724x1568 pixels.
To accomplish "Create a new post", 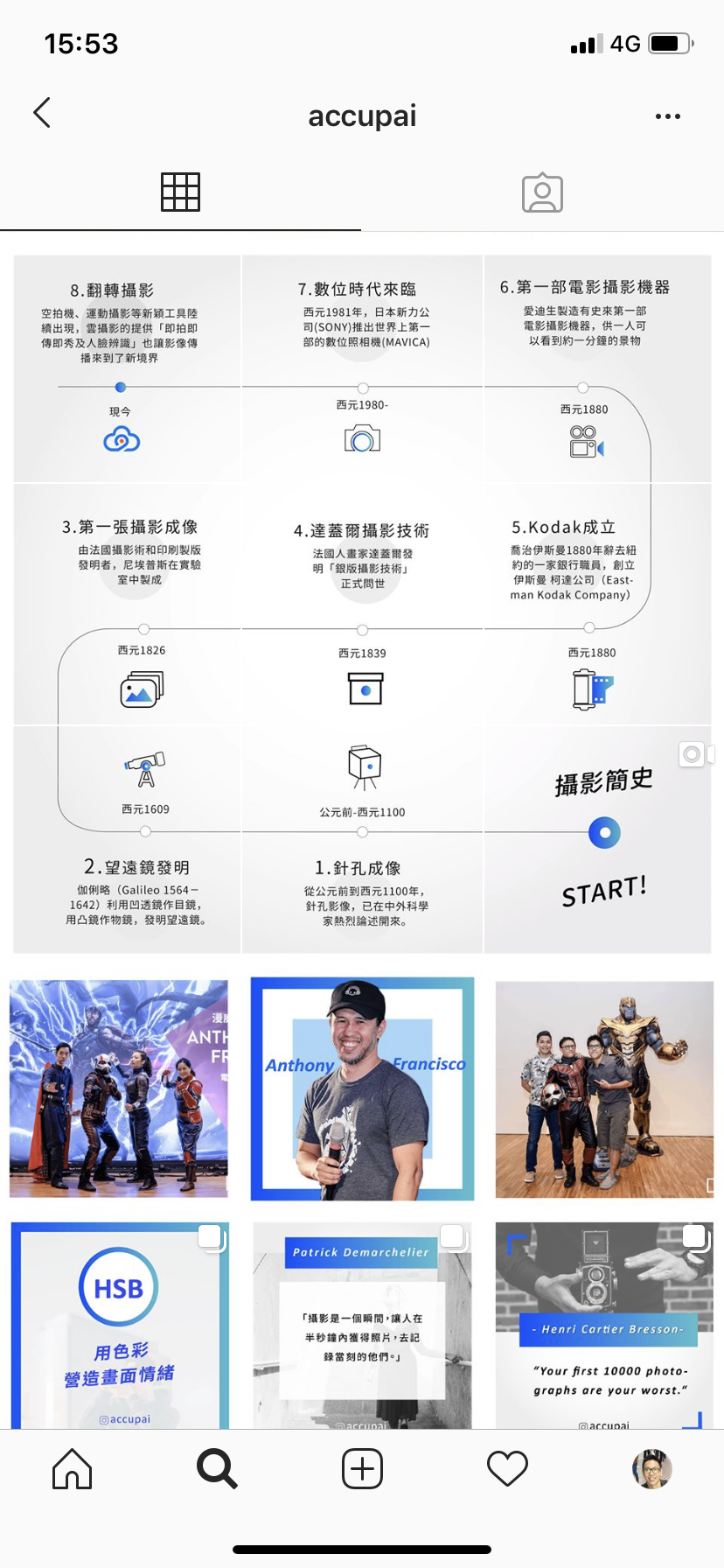I will (x=362, y=1468).
